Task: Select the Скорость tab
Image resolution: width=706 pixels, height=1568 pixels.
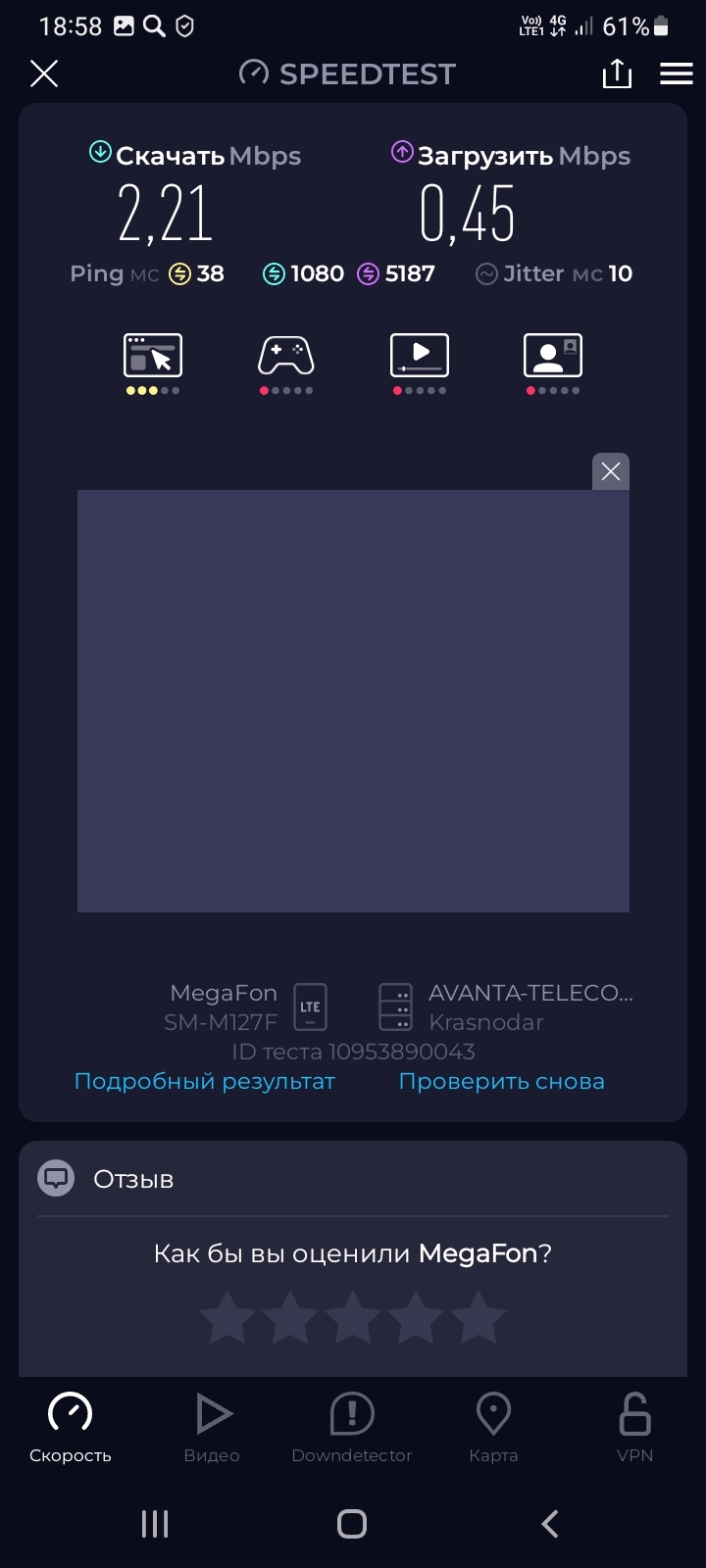Action: point(71,1428)
